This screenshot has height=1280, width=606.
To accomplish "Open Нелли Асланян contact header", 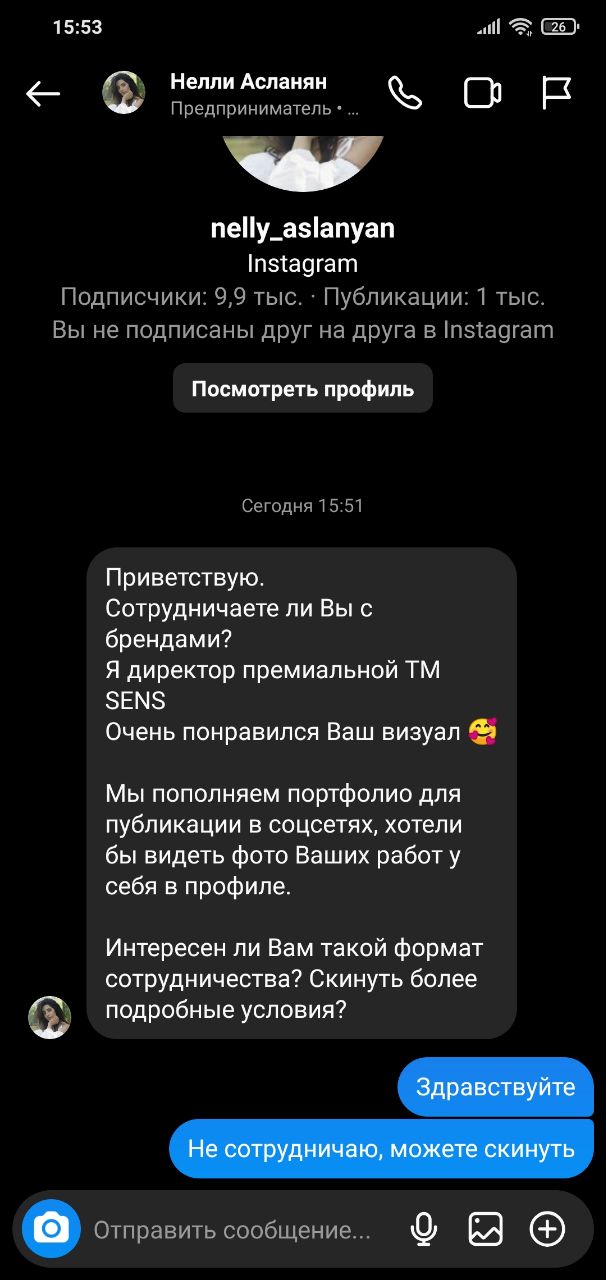I will [x=230, y=94].
